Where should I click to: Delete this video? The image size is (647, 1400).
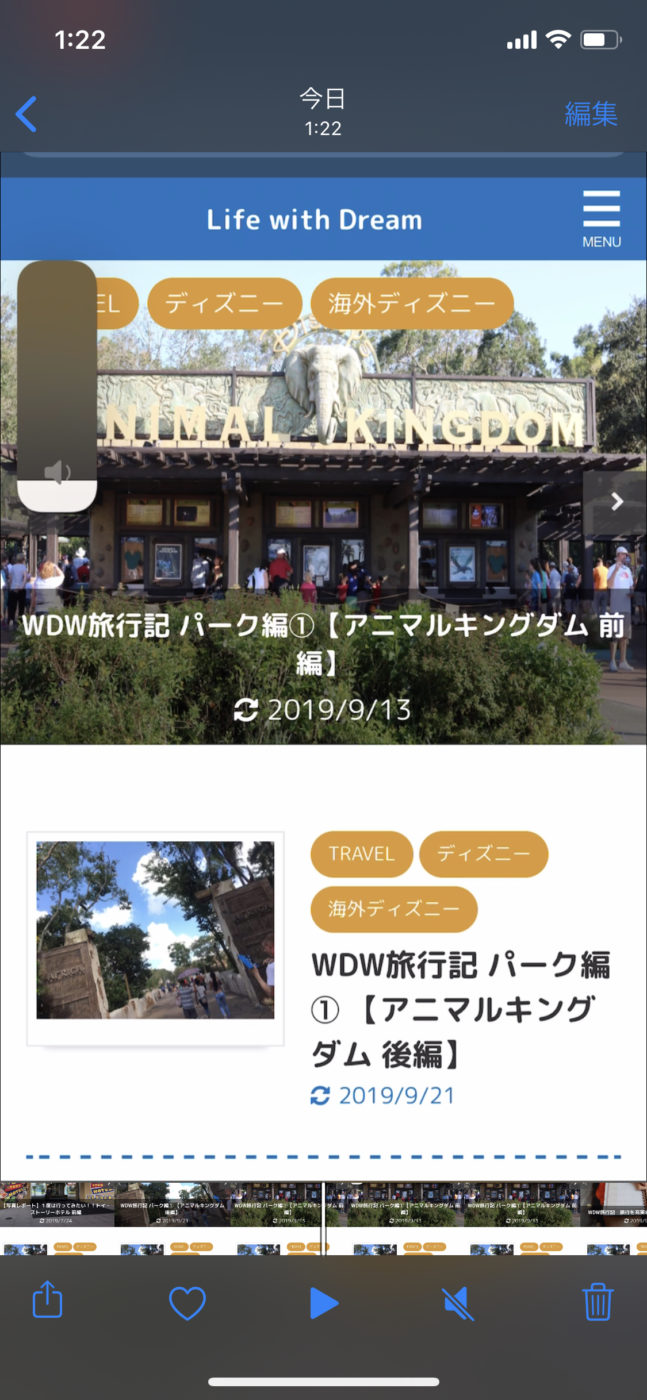point(597,1302)
